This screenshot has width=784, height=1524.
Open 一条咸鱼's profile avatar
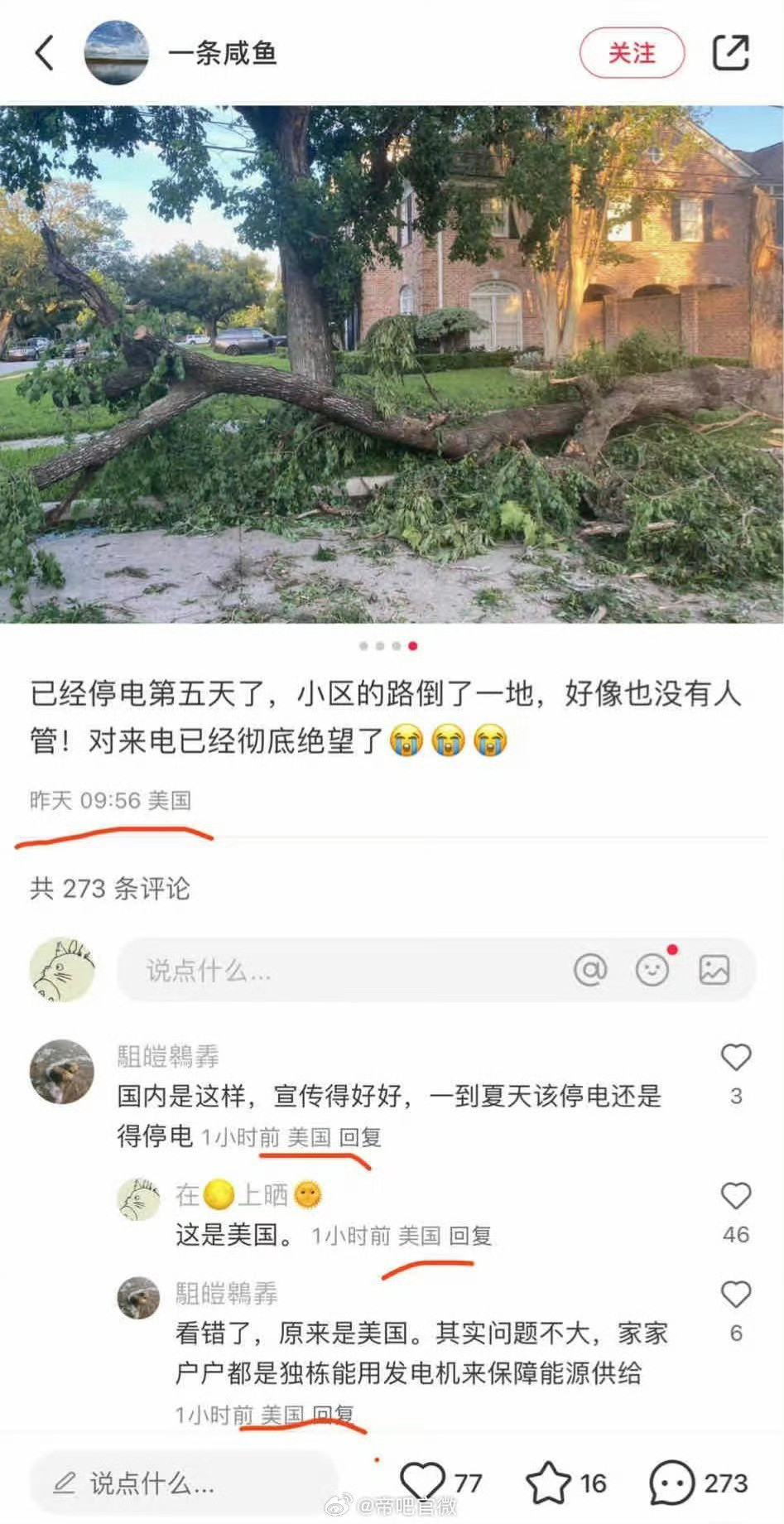point(117,53)
